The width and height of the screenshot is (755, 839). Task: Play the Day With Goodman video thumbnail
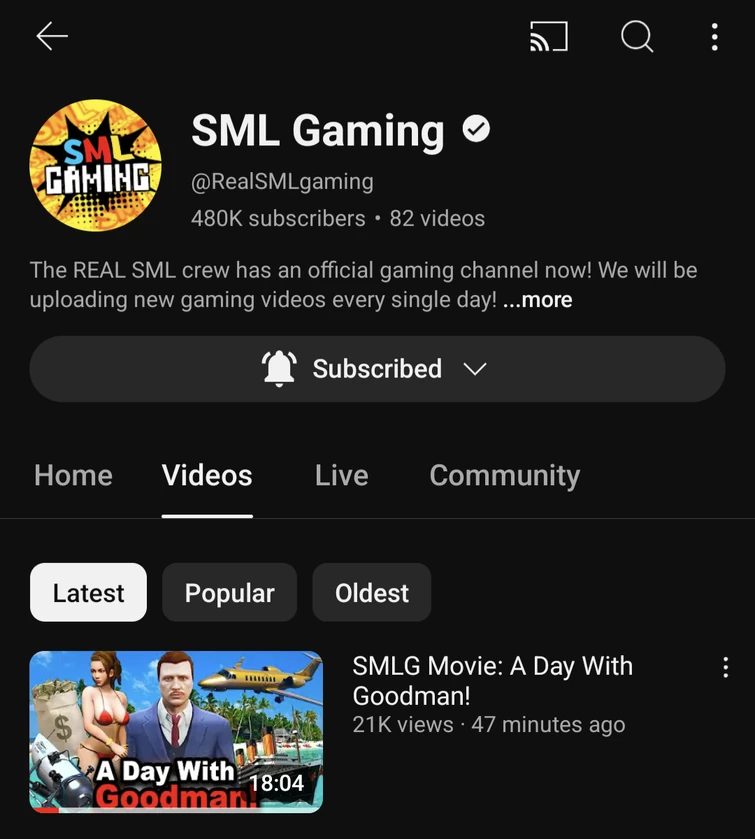[x=176, y=731]
